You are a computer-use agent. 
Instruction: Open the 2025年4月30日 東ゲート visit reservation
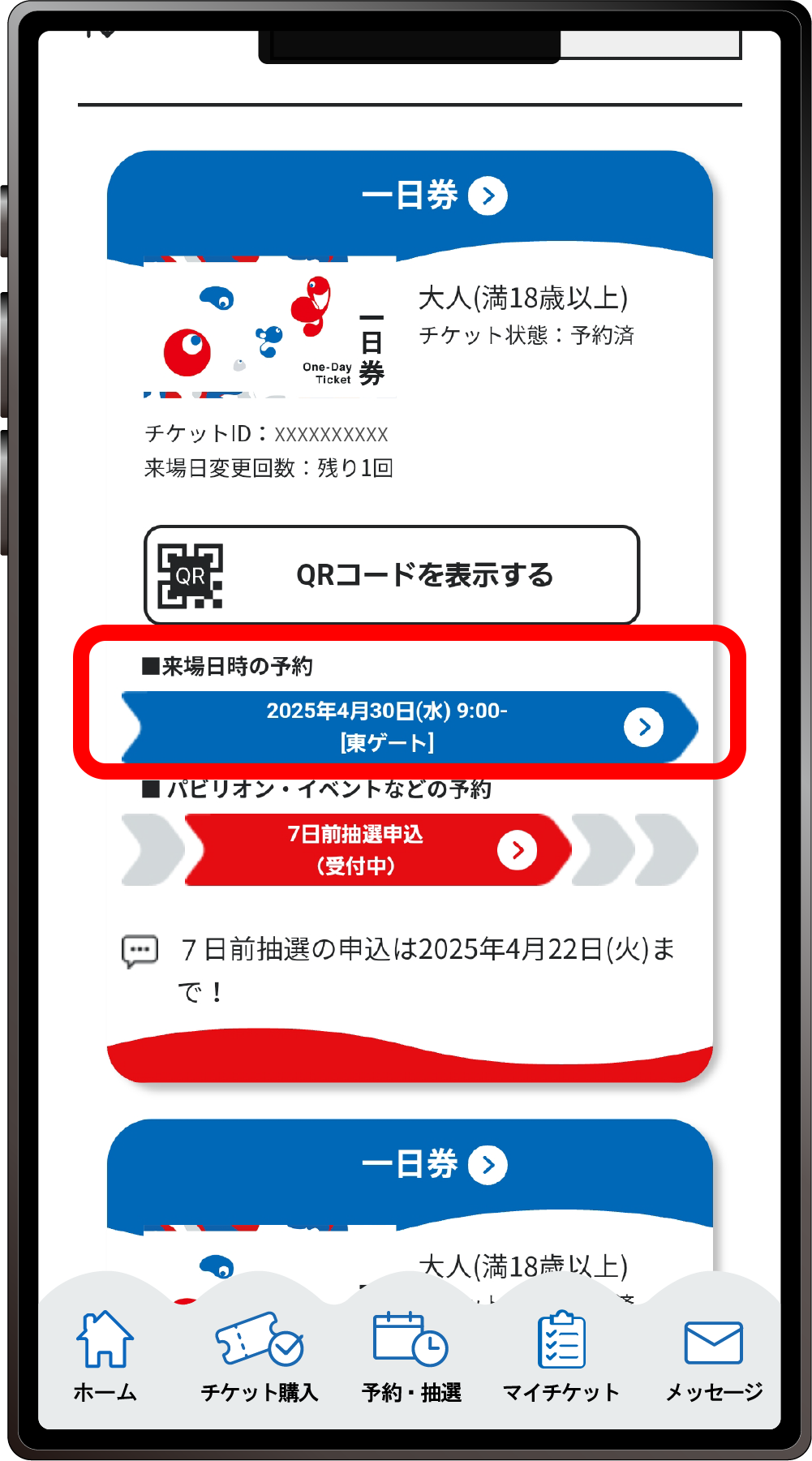click(410, 727)
